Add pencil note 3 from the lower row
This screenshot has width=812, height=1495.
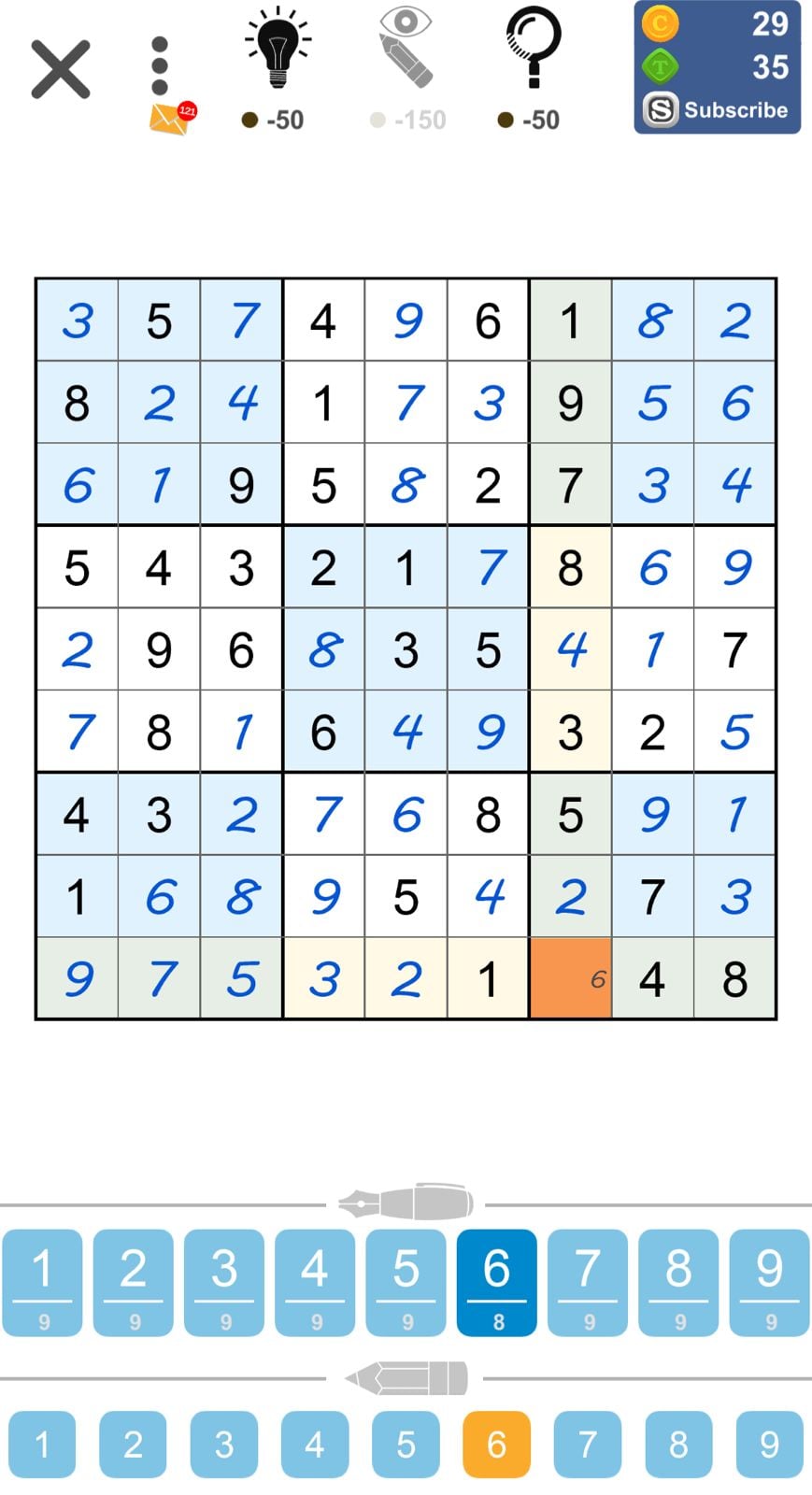(224, 1445)
